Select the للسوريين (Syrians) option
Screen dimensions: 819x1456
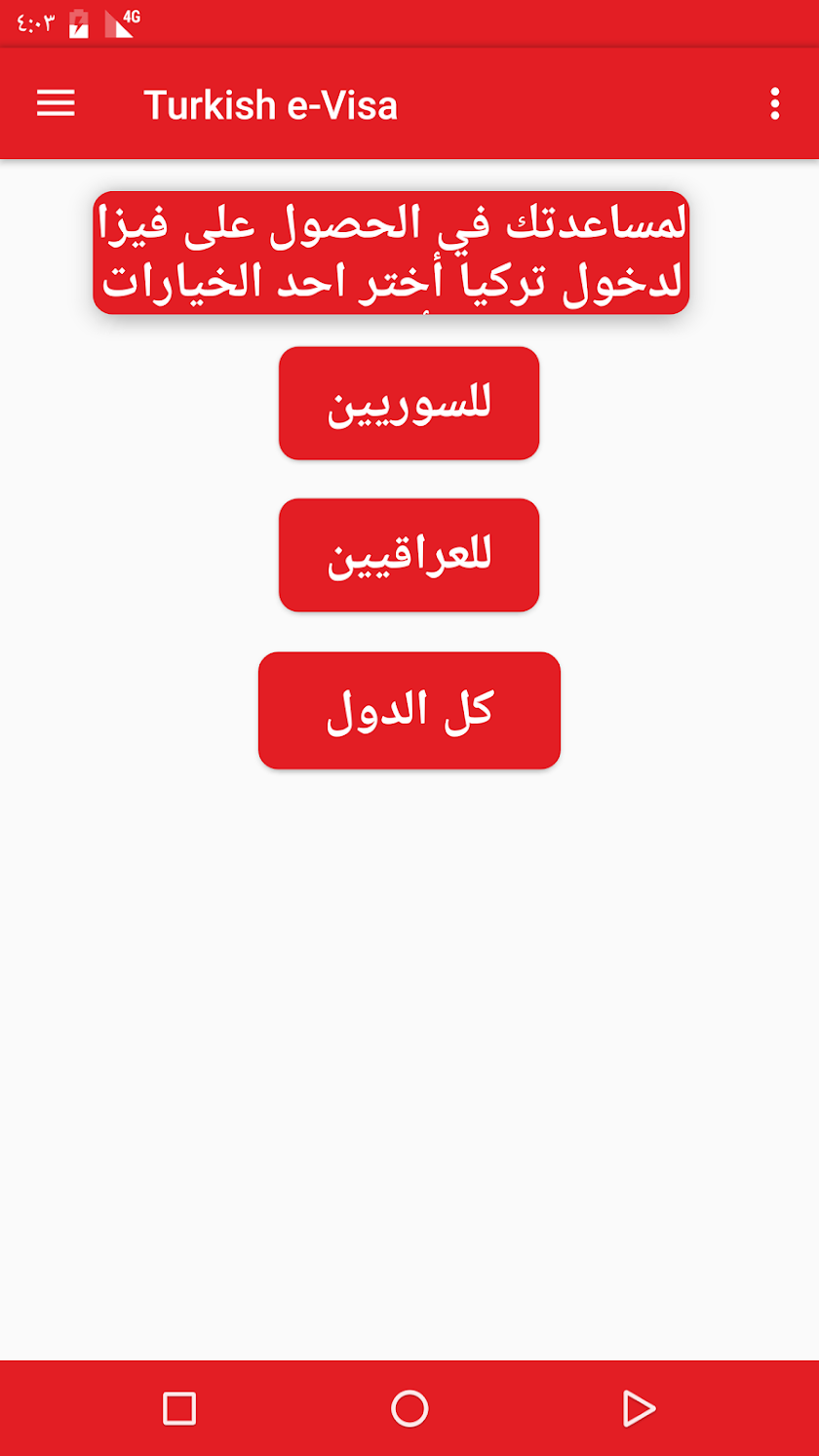pos(409,403)
